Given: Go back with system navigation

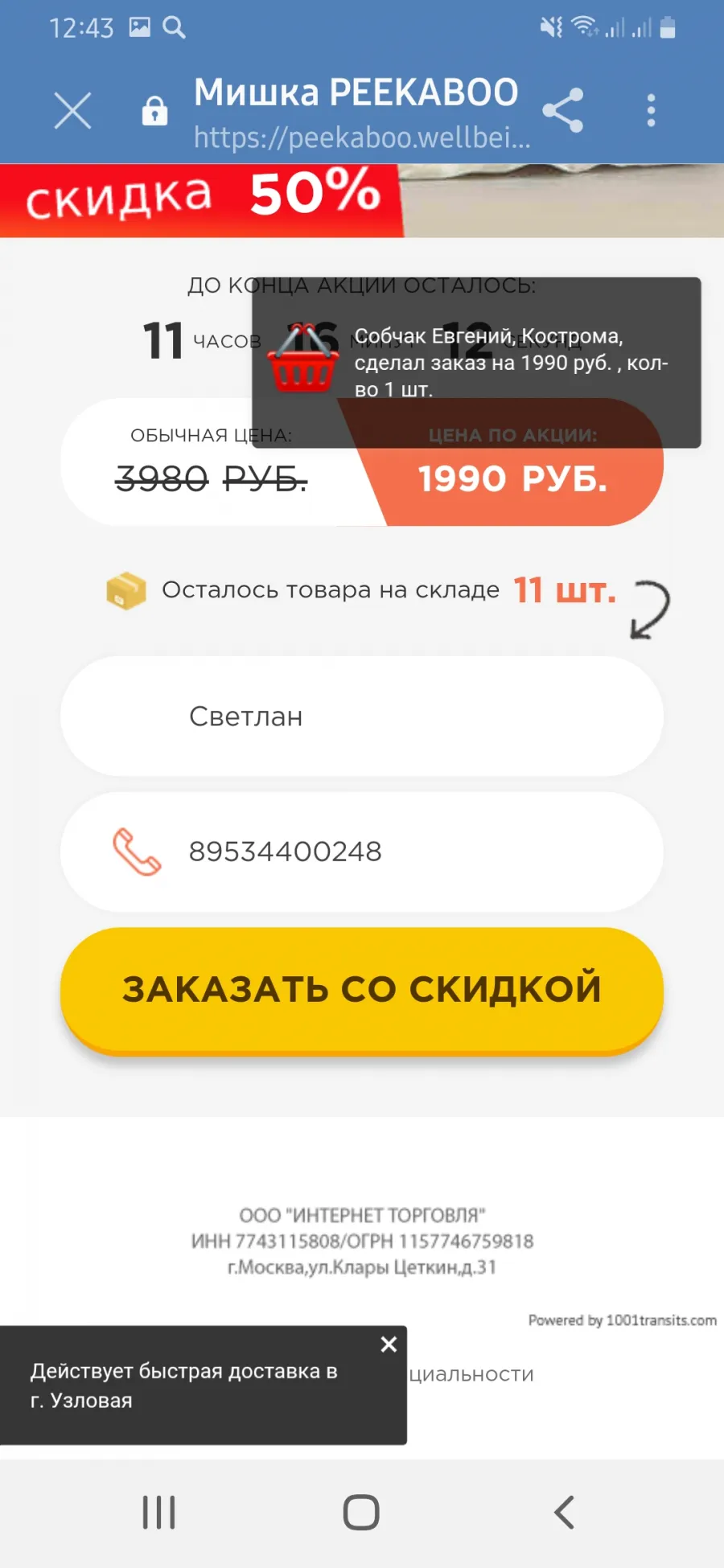Looking at the screenshot, I should click(564, 1513).
